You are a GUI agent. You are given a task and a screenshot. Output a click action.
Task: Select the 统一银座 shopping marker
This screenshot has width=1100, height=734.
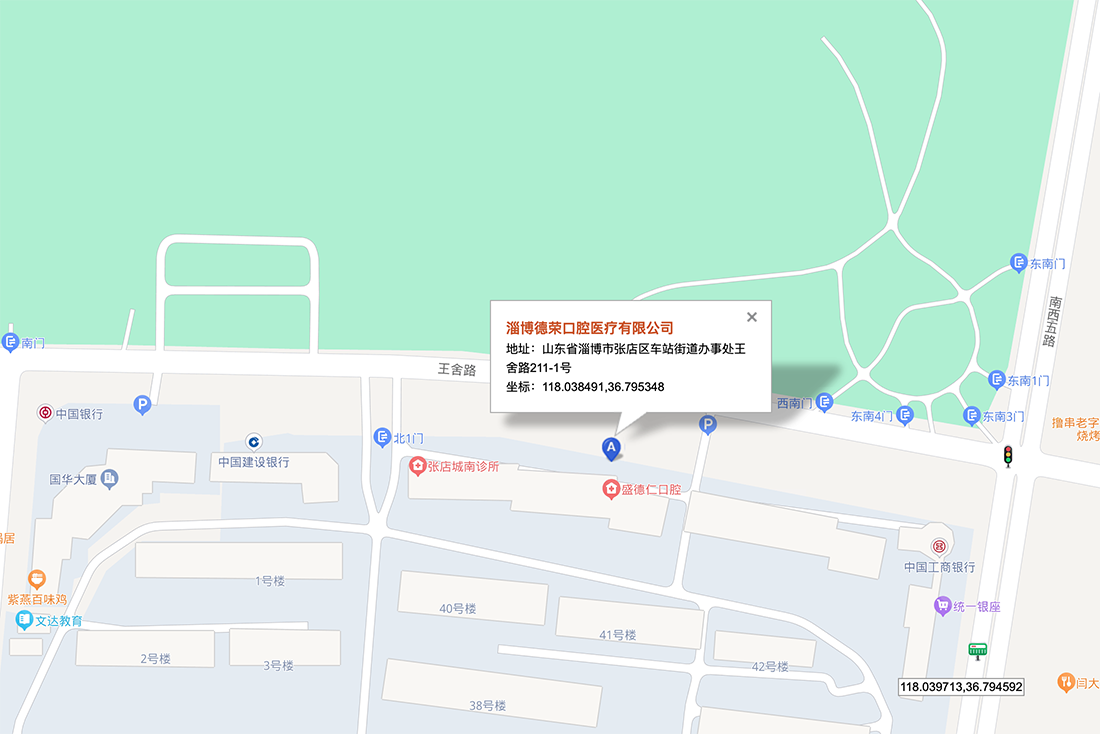(941, 605)
